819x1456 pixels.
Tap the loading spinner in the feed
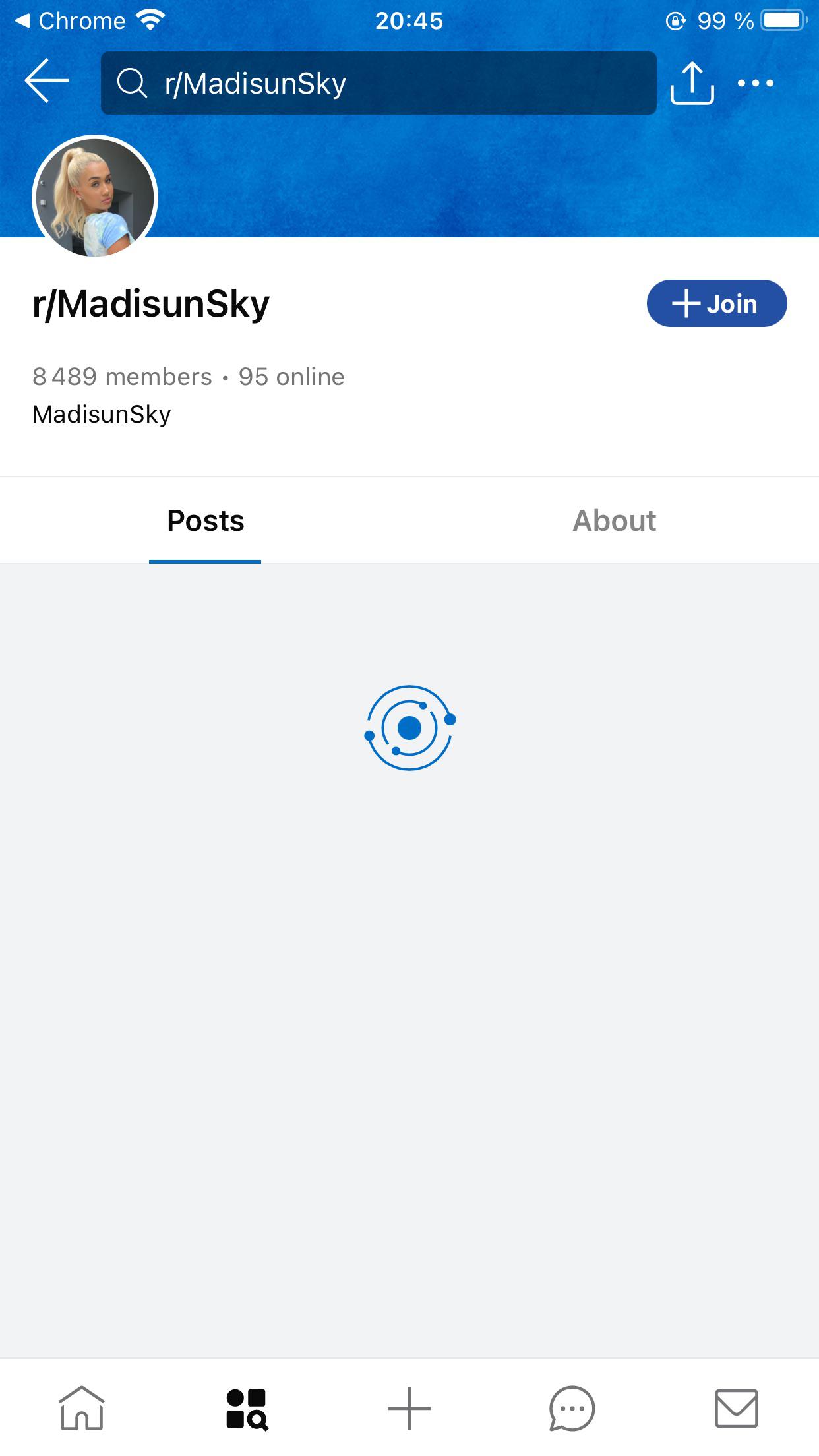pos(409,729)
